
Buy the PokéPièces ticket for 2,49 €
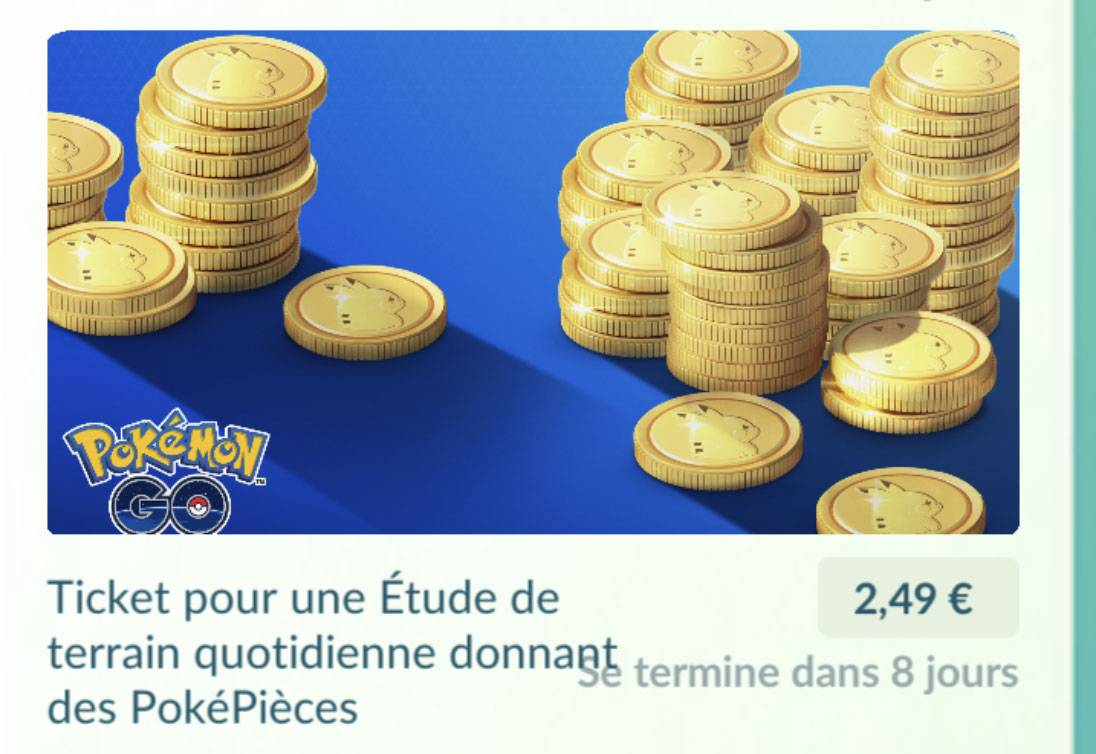pos(917,598)
